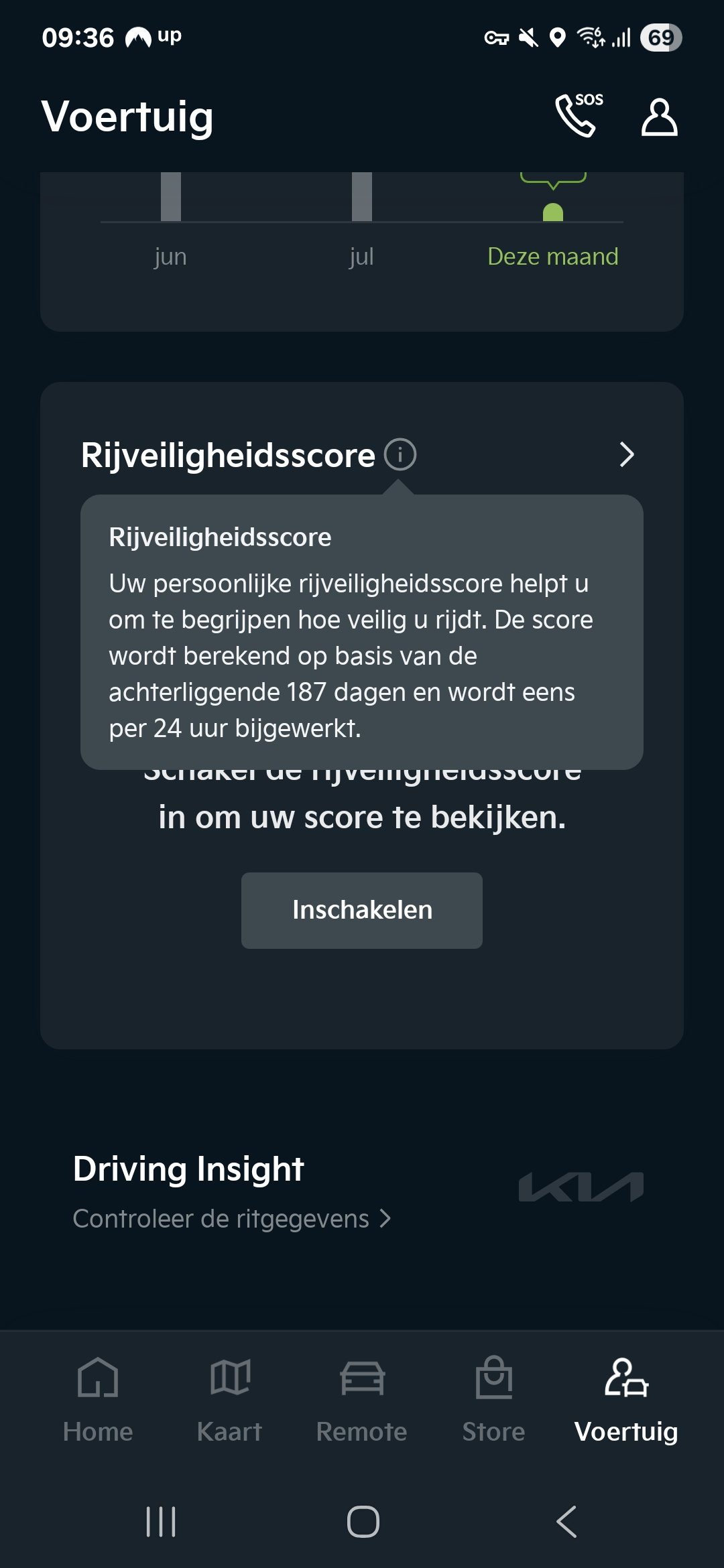
Task: Go back with system back button
Action: coord(566,1521)
